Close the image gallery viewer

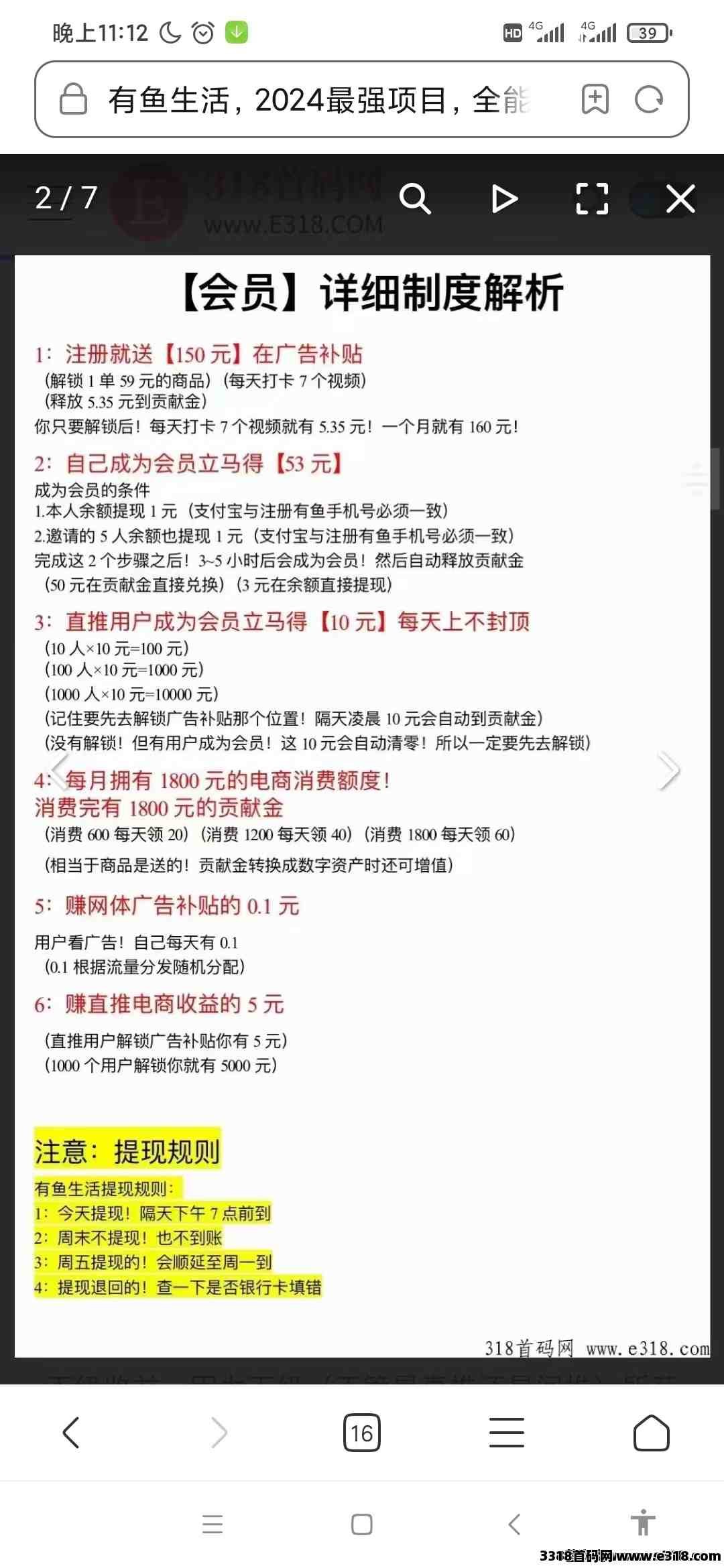(x=680, y=199)
